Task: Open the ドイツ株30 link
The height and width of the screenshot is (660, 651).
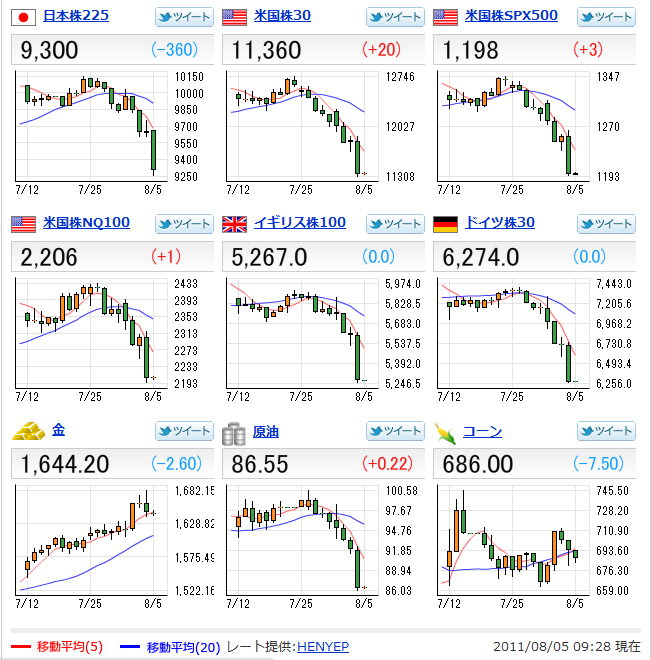Action: [499, 223]
